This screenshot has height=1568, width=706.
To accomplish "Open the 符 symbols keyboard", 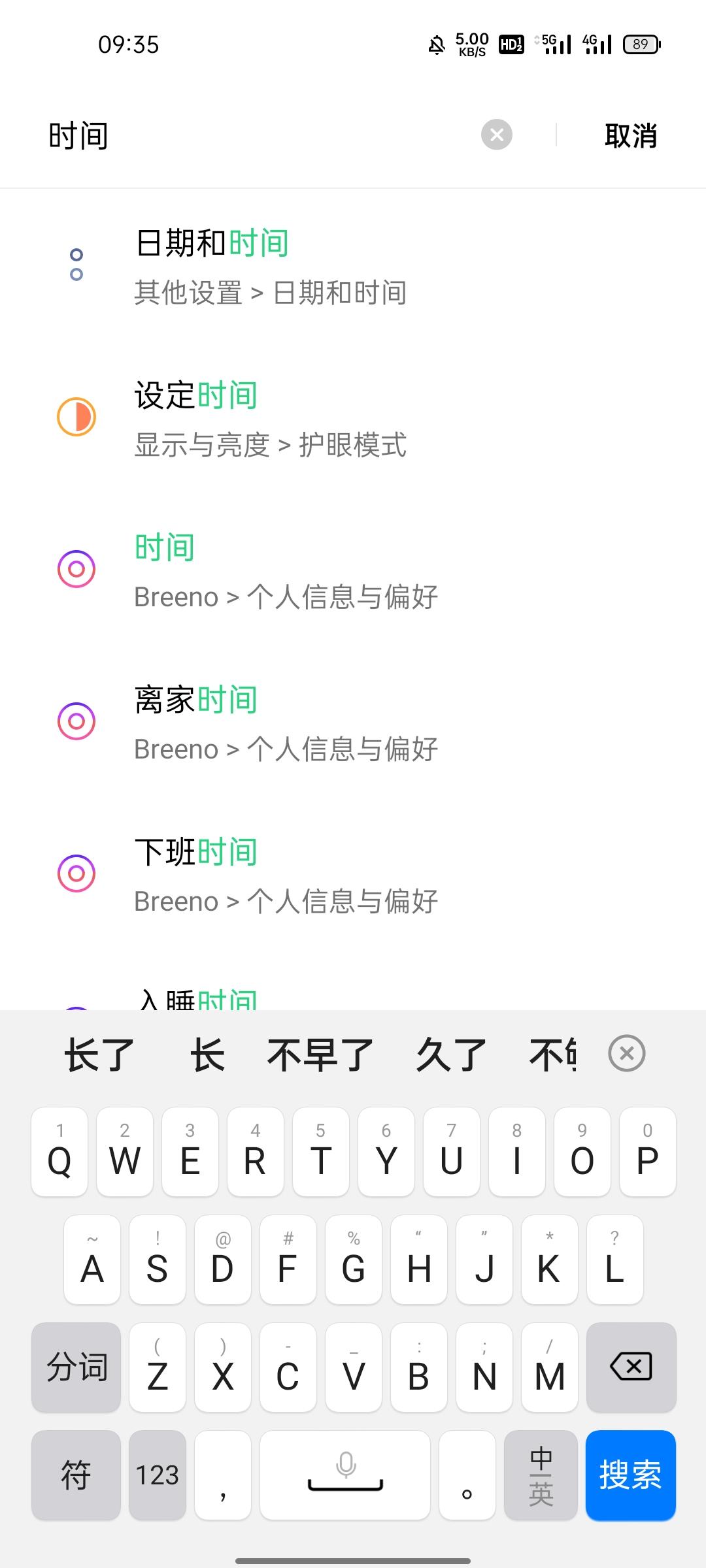I will (x=76, y=1475).
